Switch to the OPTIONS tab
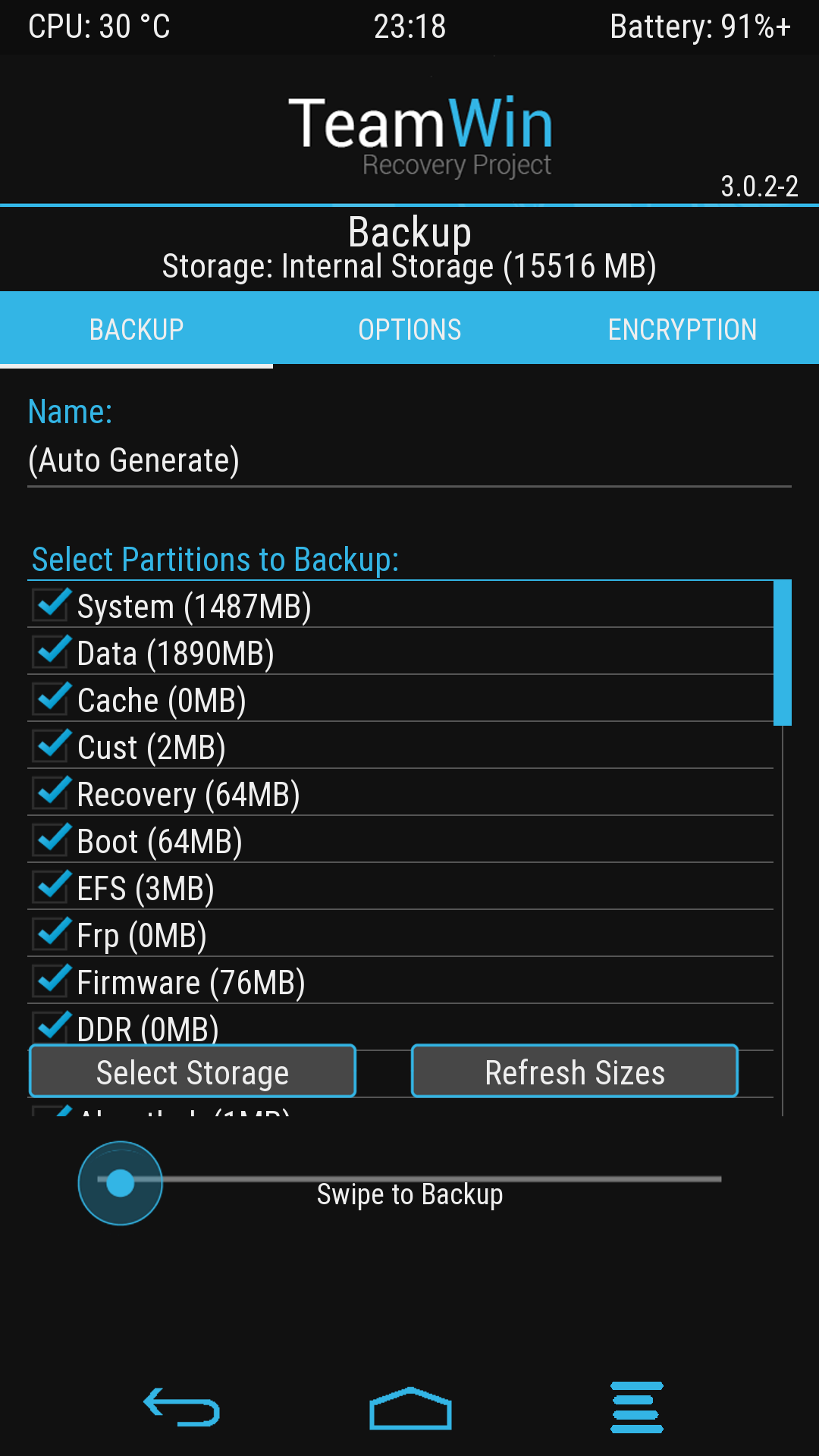Image resolution: width=819 pixels, height=1456 pixels. coord(409,329)
